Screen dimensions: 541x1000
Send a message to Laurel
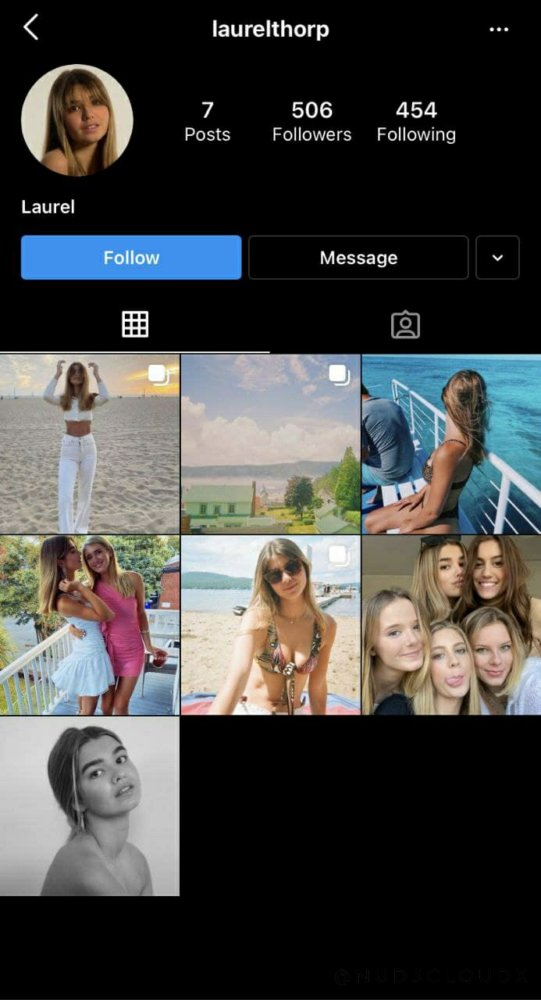pyautogui.click(x=359, y=258)
